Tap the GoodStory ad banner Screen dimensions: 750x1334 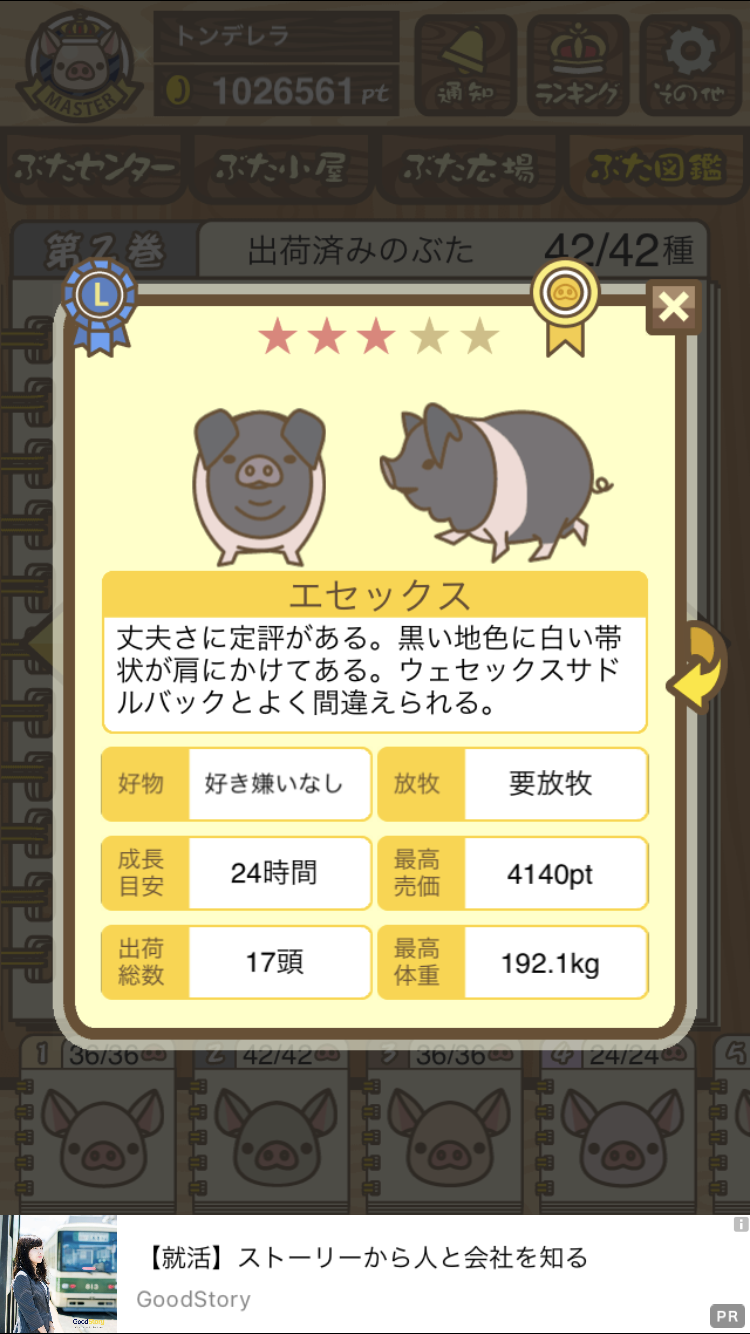coord(375,1274)
